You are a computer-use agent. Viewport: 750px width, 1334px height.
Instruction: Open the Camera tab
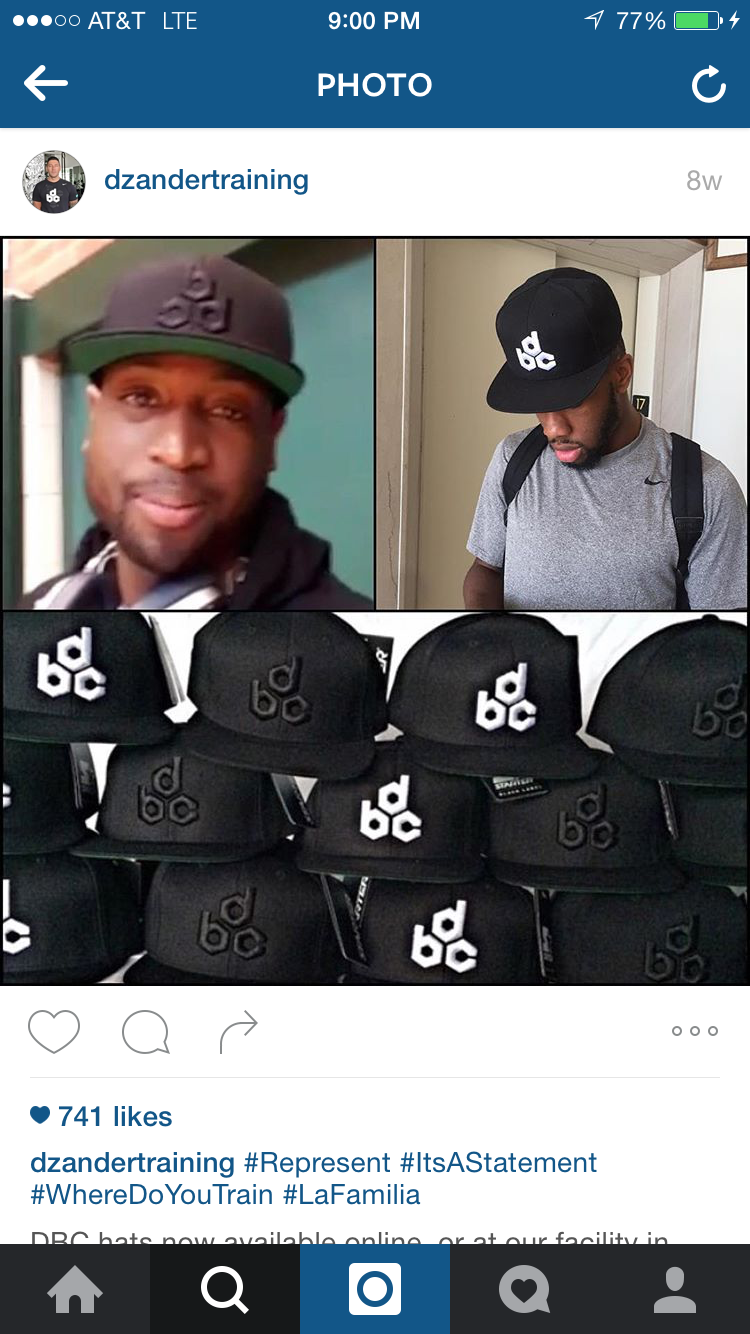(x=375, y=1290)
